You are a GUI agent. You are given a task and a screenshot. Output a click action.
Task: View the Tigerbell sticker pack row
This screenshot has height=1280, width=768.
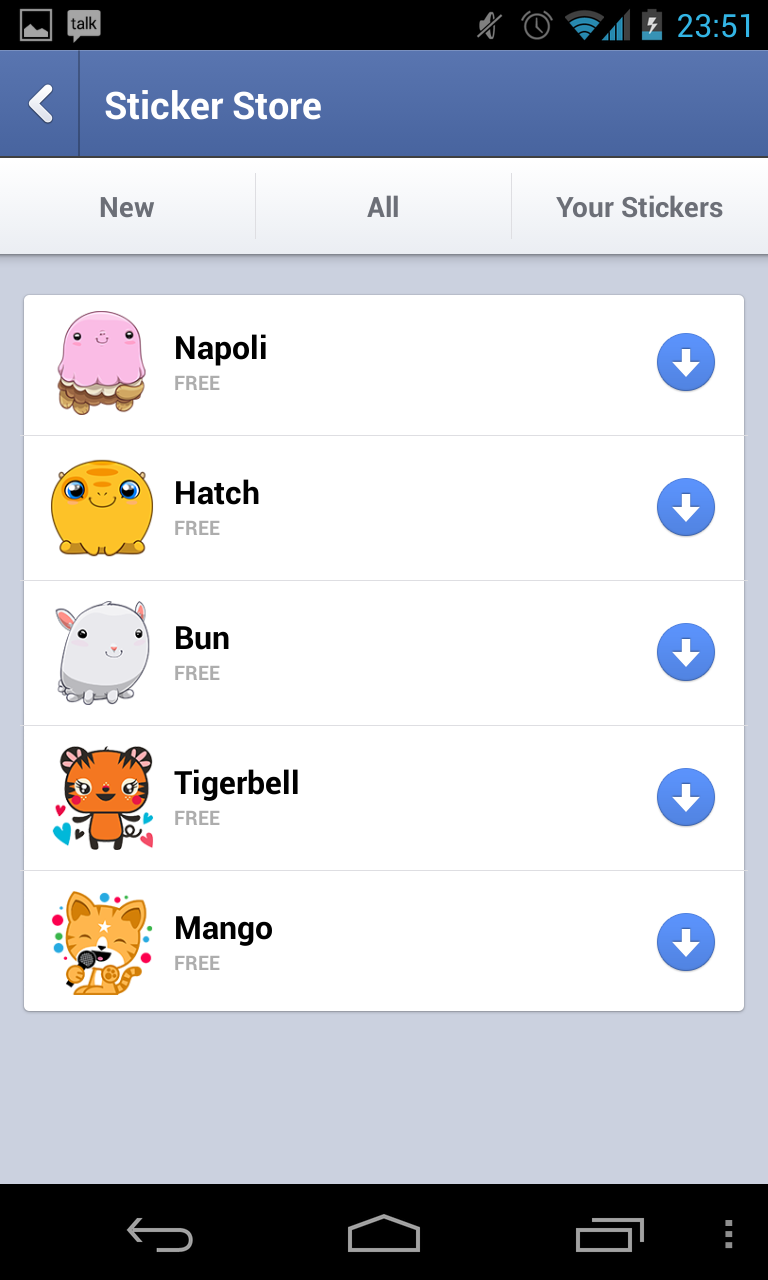click(384, 798)
